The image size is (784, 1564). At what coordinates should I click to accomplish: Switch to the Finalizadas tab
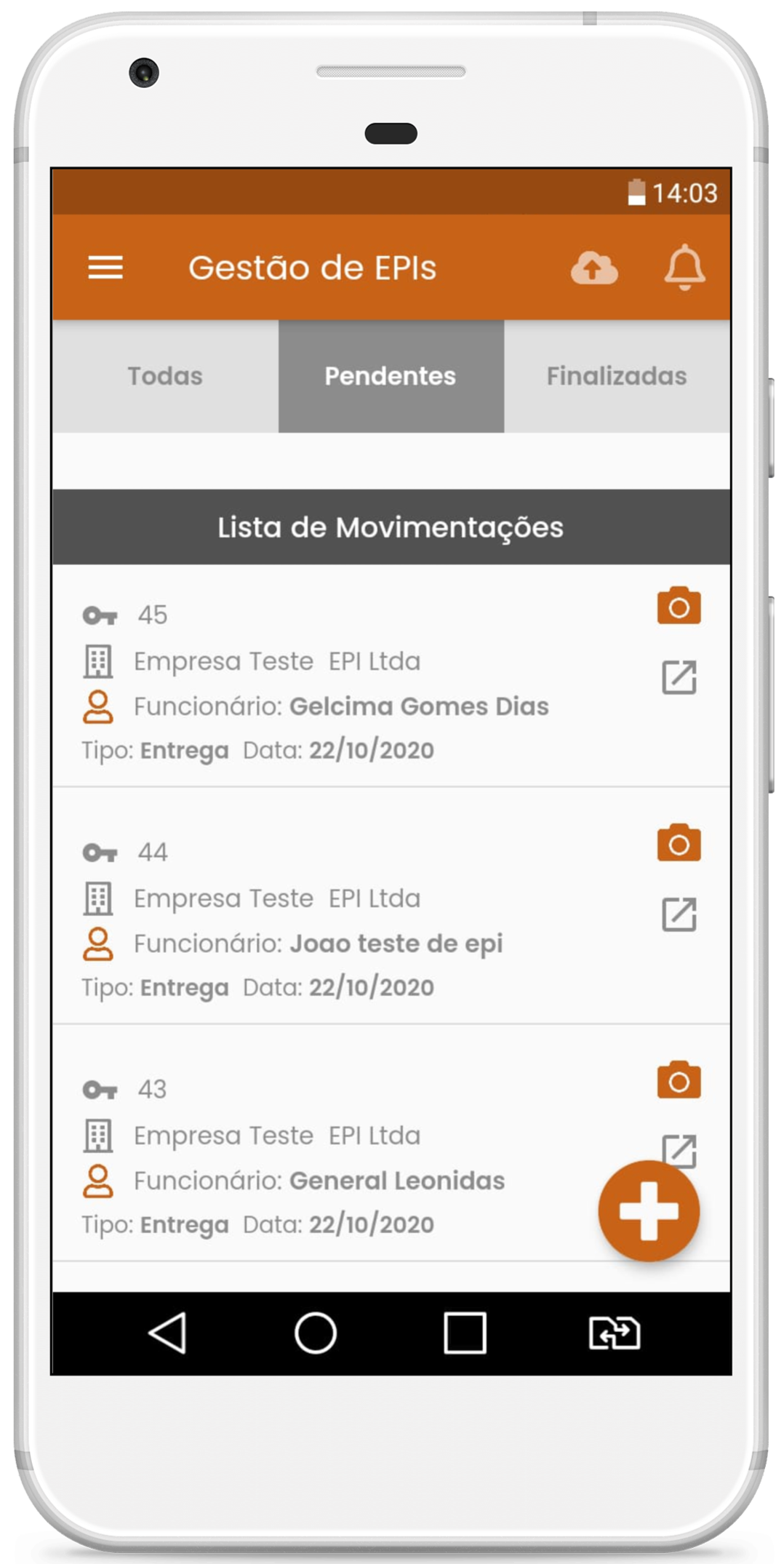[617, 376]
